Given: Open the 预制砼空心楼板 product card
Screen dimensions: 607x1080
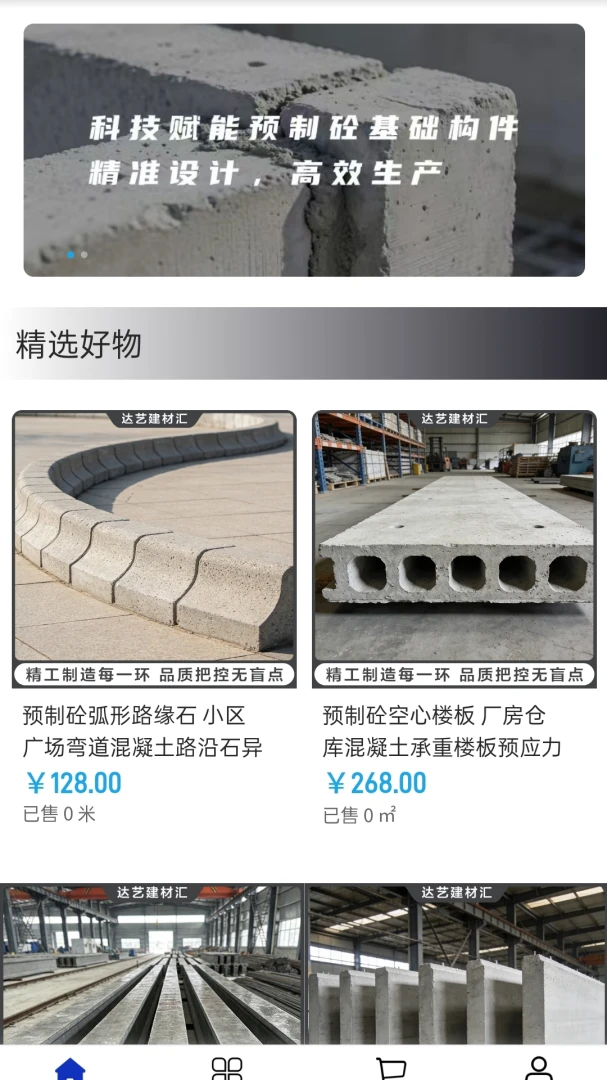Looking at the screenshot, I should [454, 618].
